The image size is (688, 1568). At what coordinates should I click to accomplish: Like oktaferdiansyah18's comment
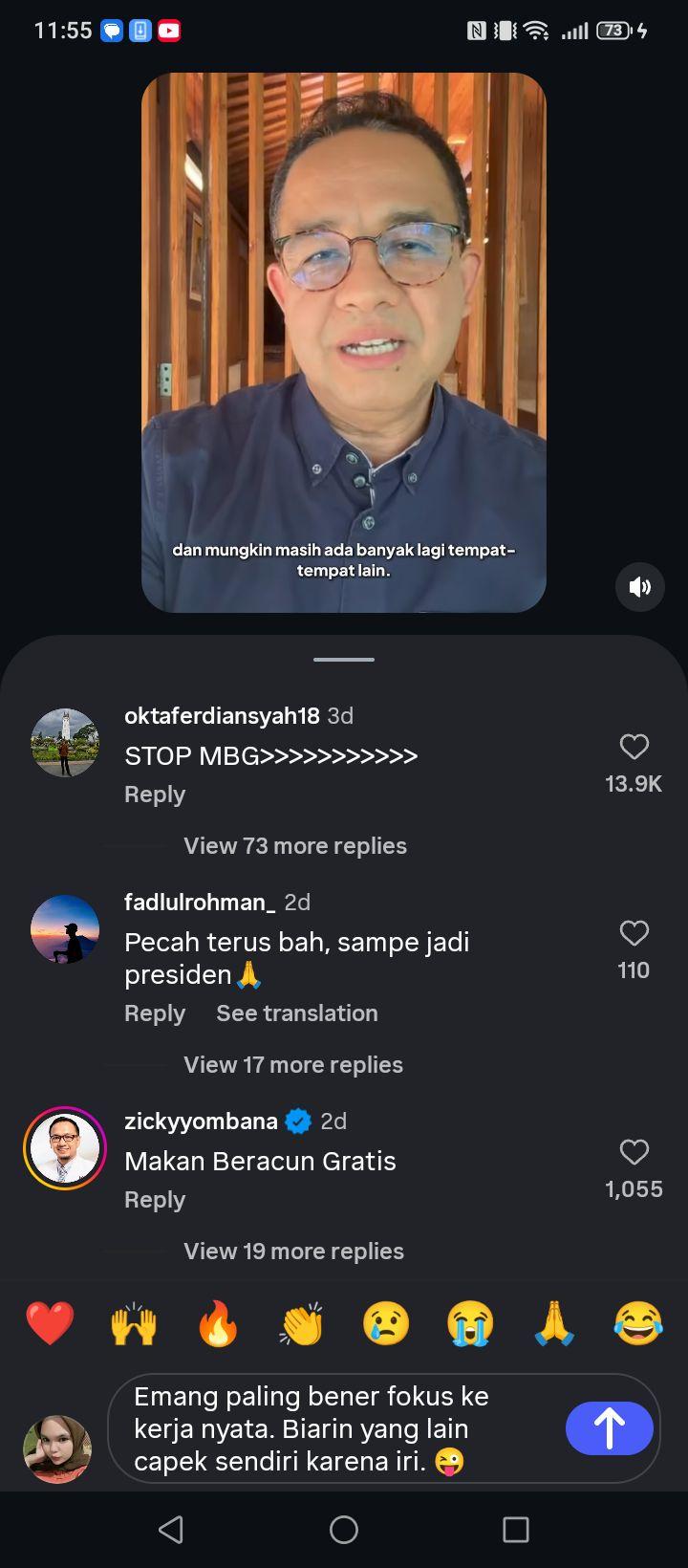click(634, 747)
